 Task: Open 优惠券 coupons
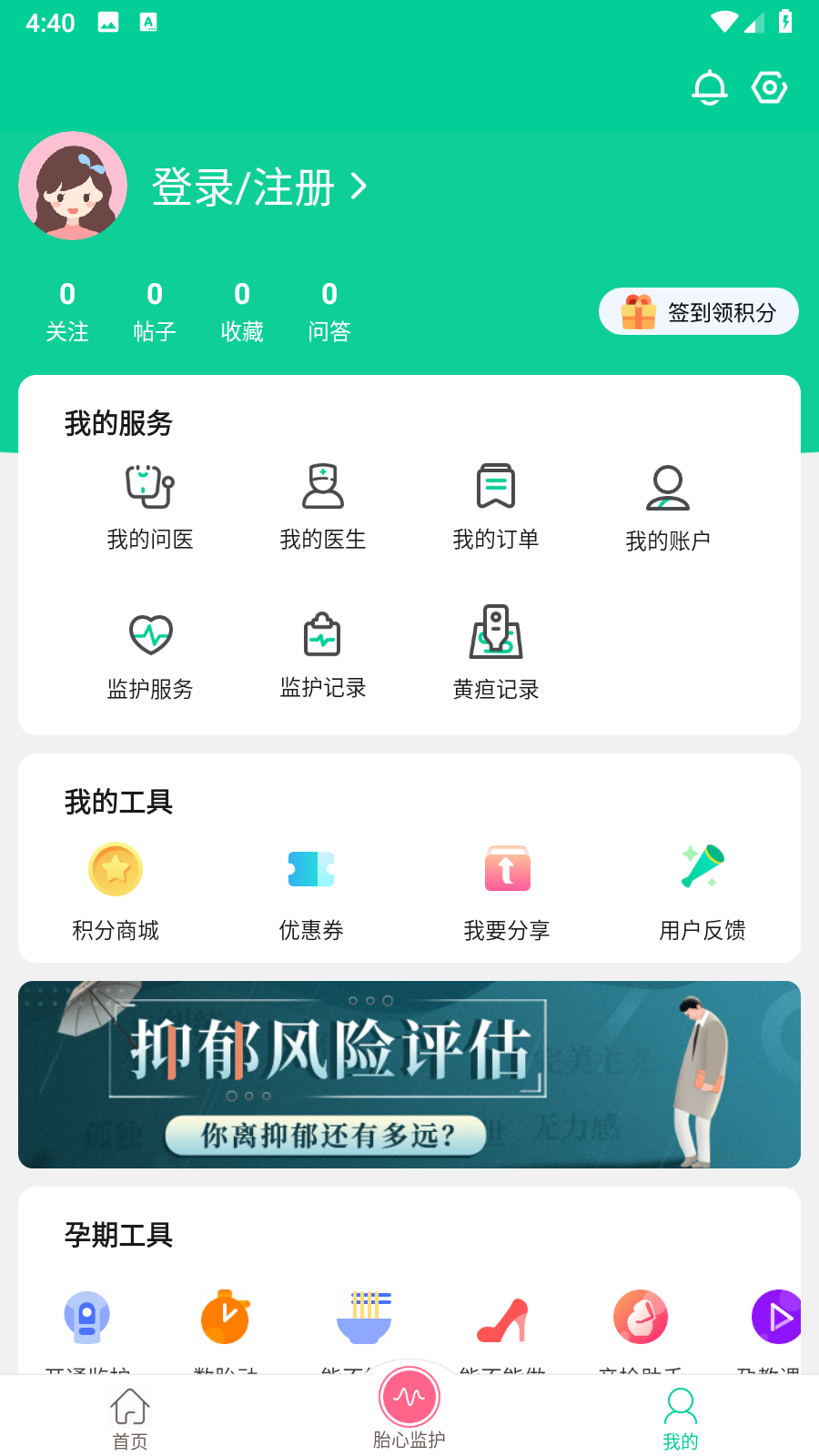point(311,890)
